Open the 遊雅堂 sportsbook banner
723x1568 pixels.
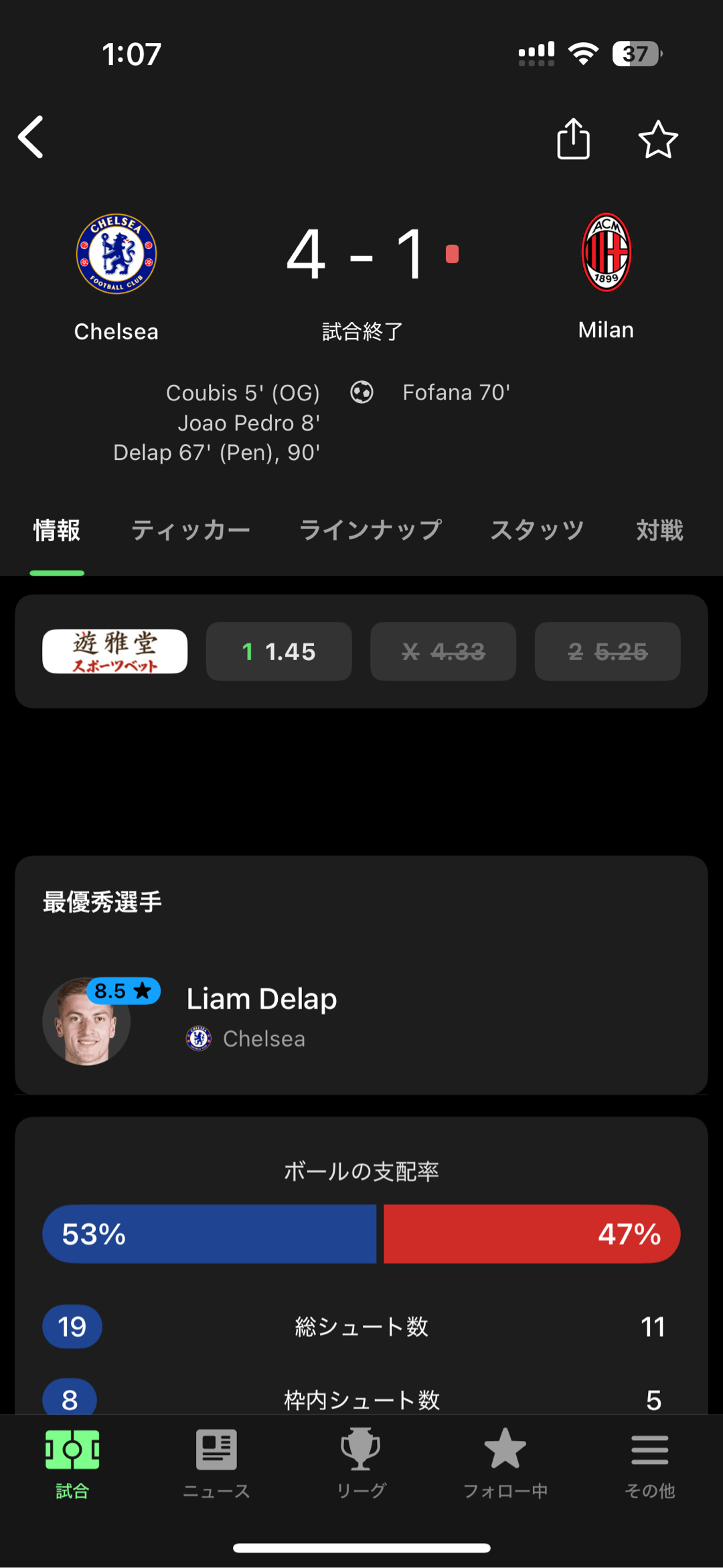[115, 651]
